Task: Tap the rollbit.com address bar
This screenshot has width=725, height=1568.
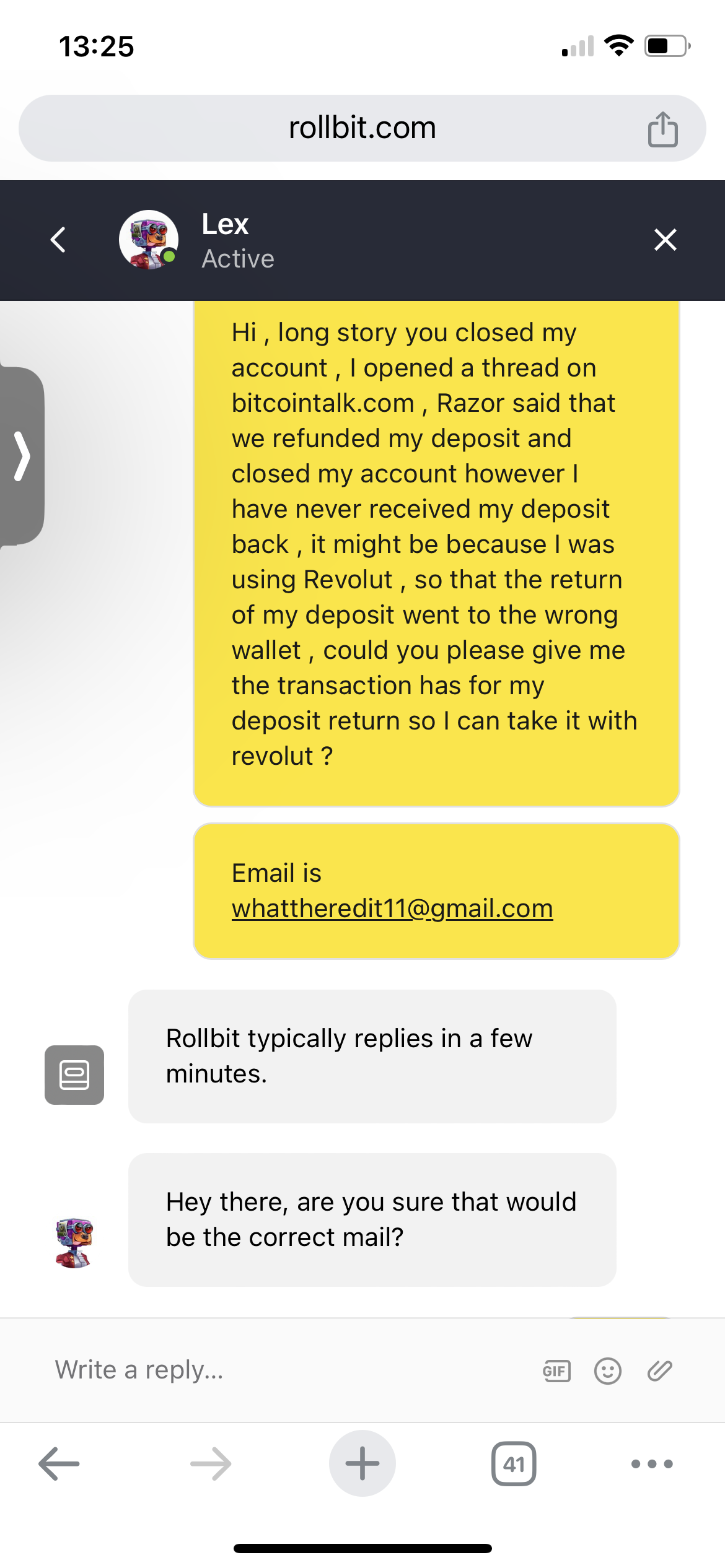Action: coord(362,128)
